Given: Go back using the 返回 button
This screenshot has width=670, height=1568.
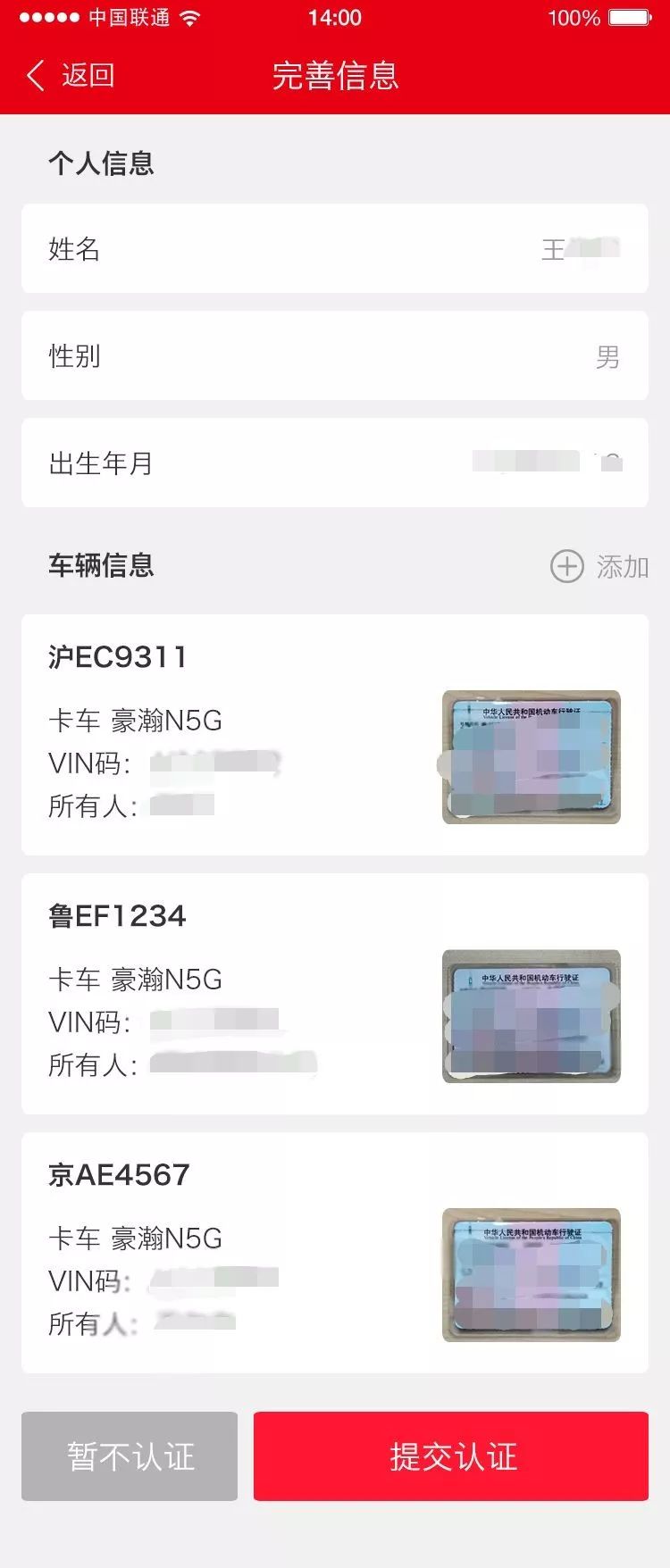Looking at the screenshot, I should [x=71, y=76].
